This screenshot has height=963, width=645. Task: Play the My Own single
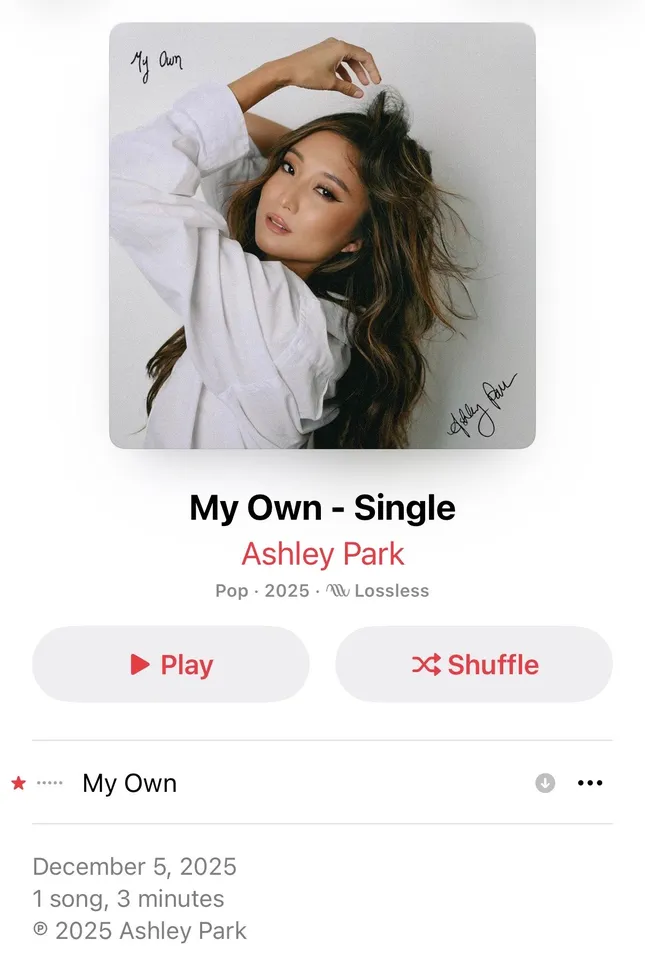click(171, 665)
